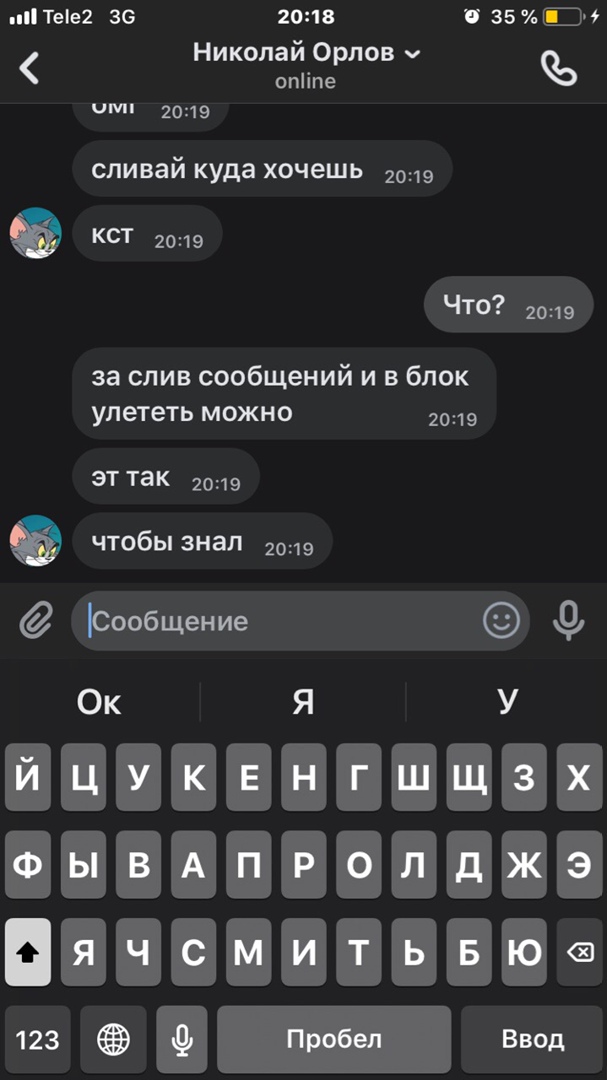607x1080 pixels.
Task: Toggle the keyboard shift key
Action: point(28,953)
